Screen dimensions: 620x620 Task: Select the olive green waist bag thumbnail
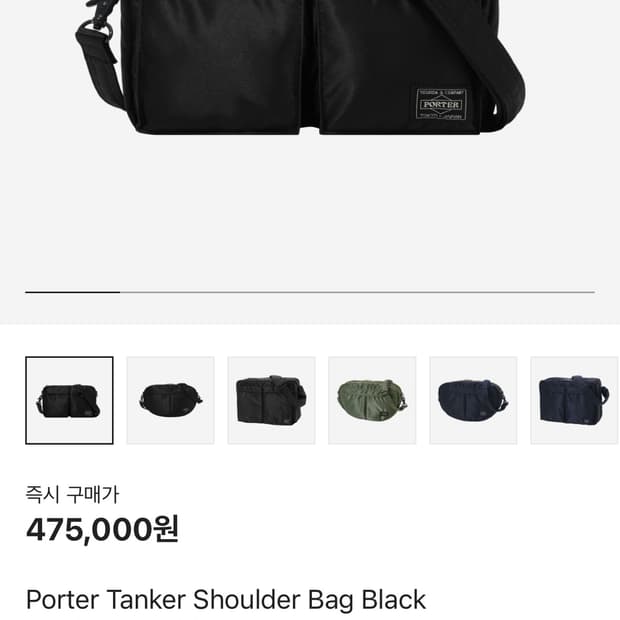point(372,400)
